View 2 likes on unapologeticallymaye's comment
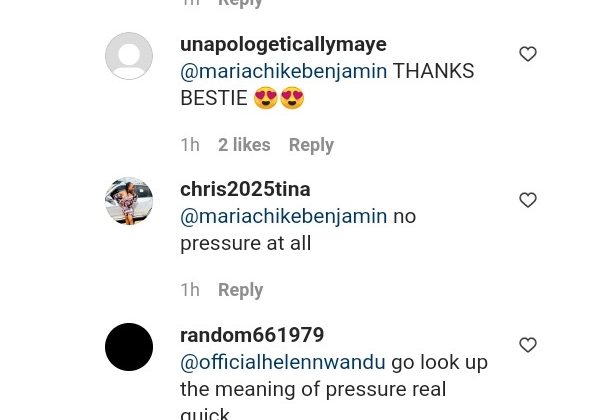Screen dimensions: 600x420 pos(244,145)
